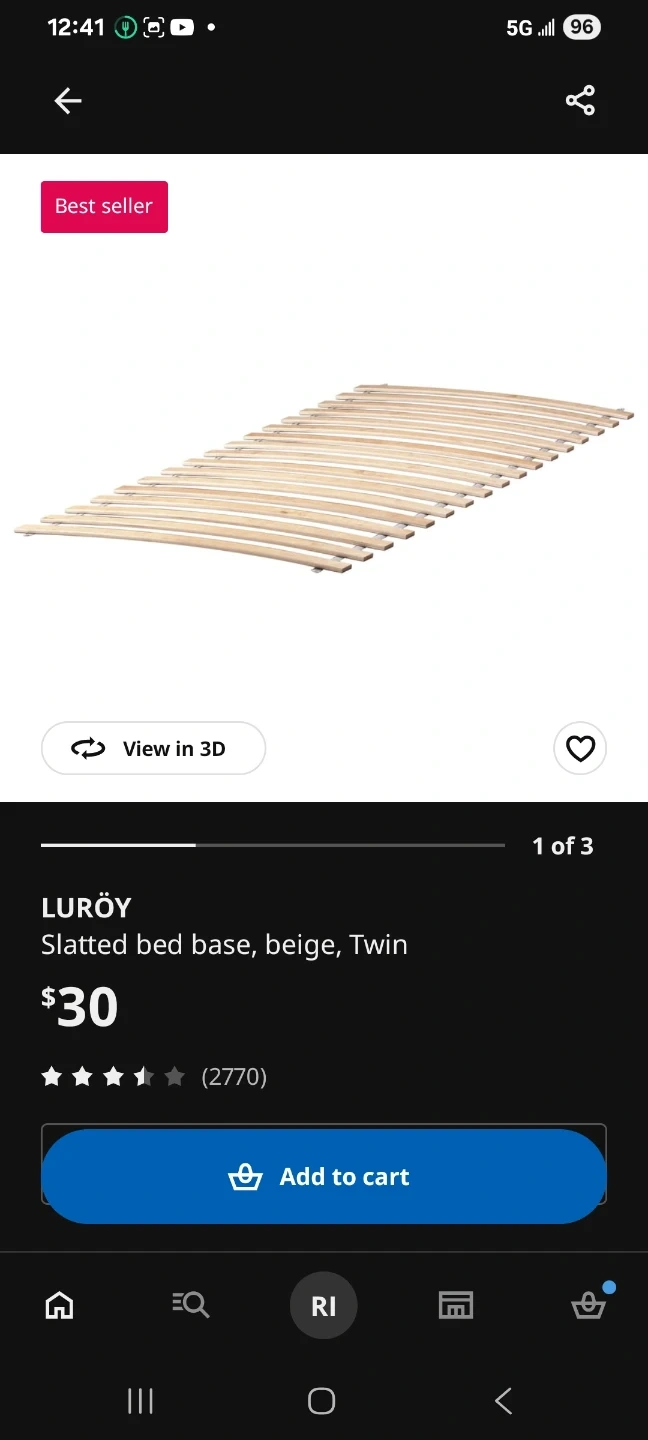Open the shopping cart tab

(589, 1303)
